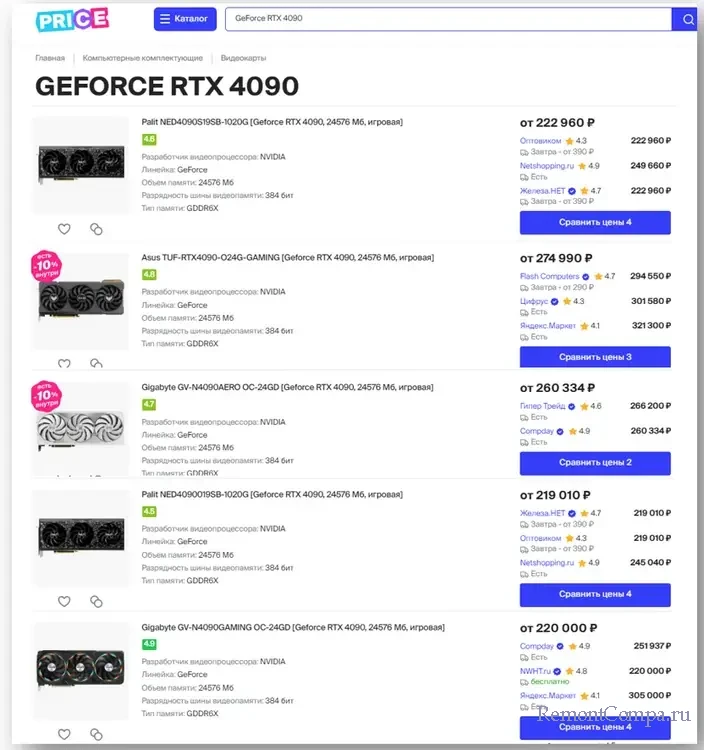Tap the GeForce RTX 4090 search field

[x=448, y=18]
